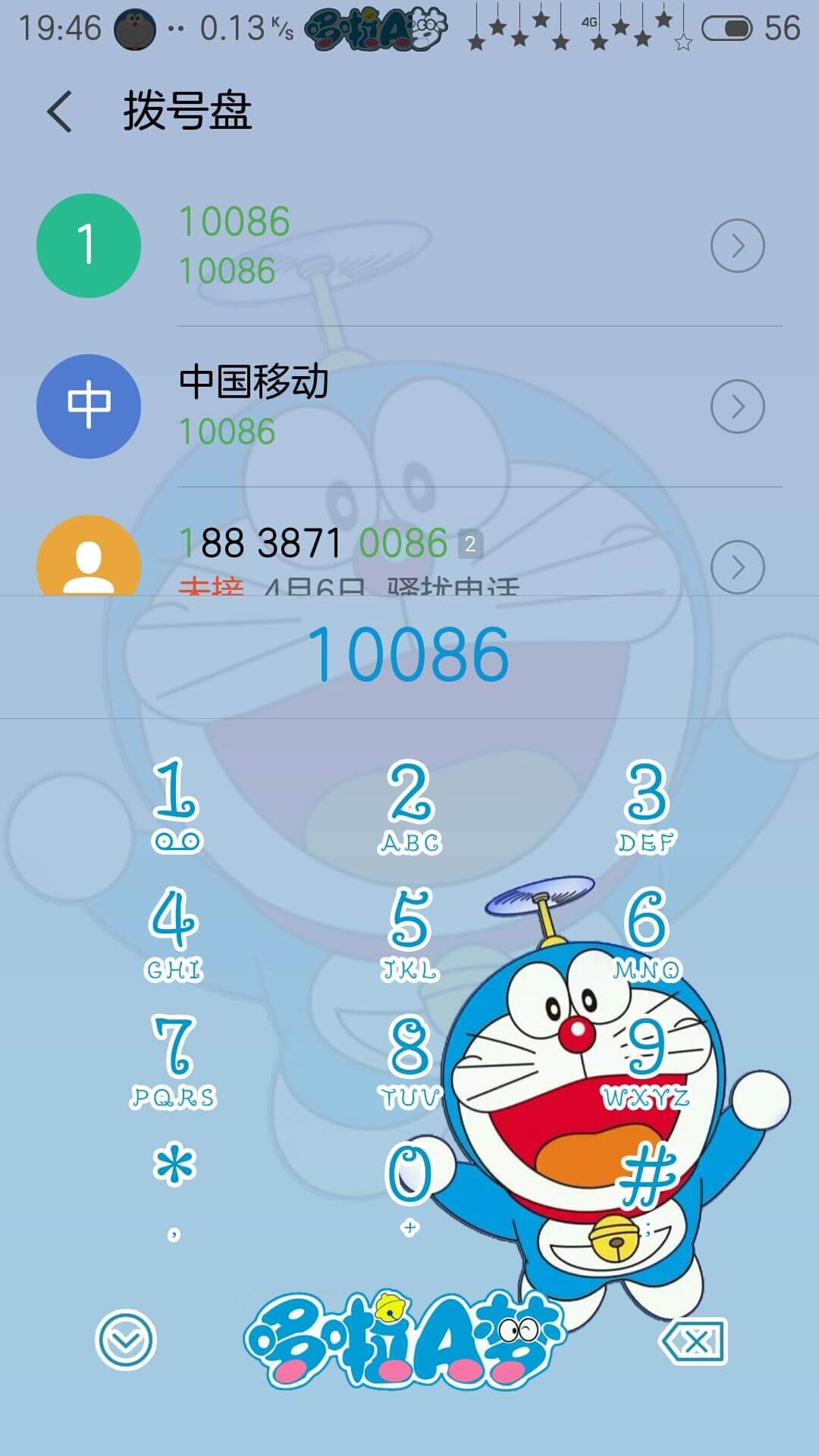Dial digit 6 MNO

[646, 934]
